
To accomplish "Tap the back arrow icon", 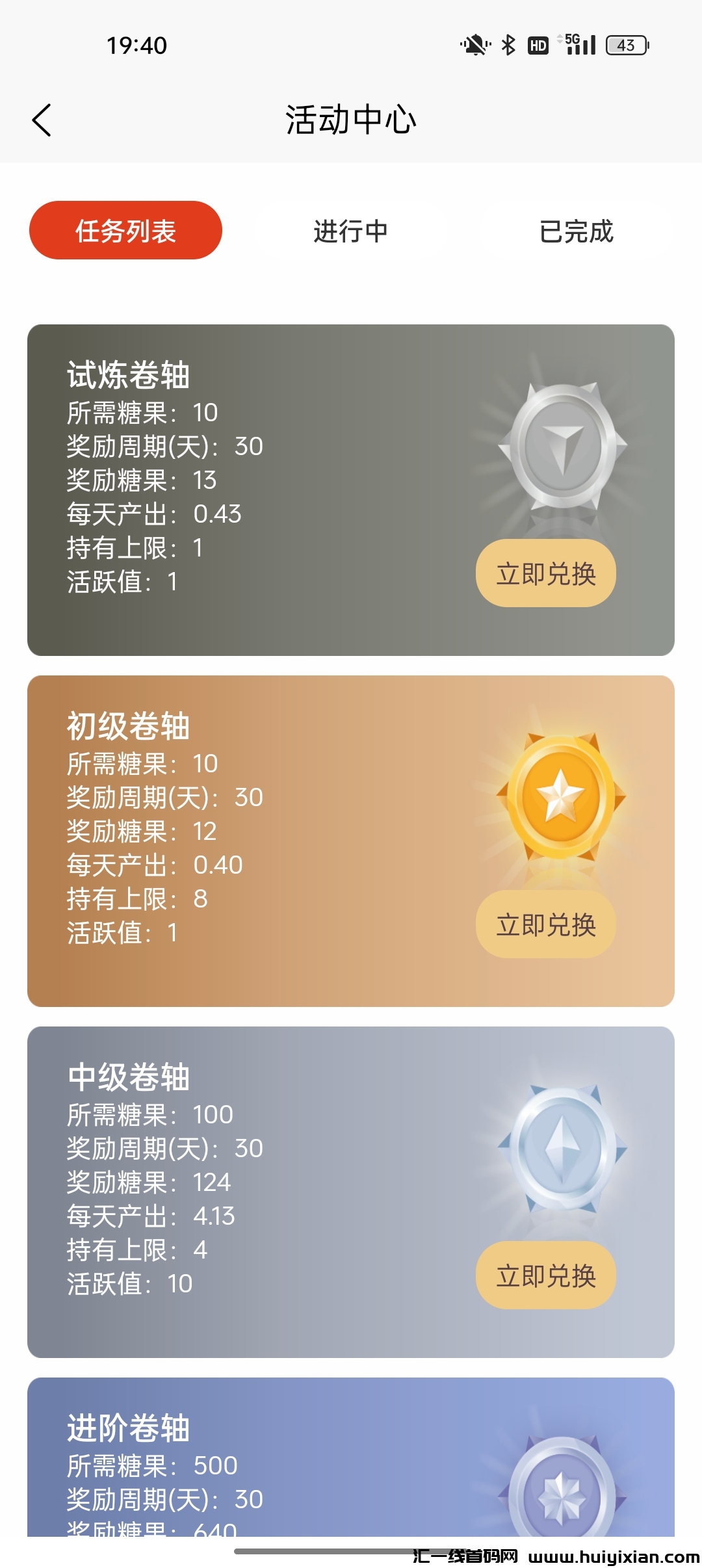I will click(x=42, y=120).
